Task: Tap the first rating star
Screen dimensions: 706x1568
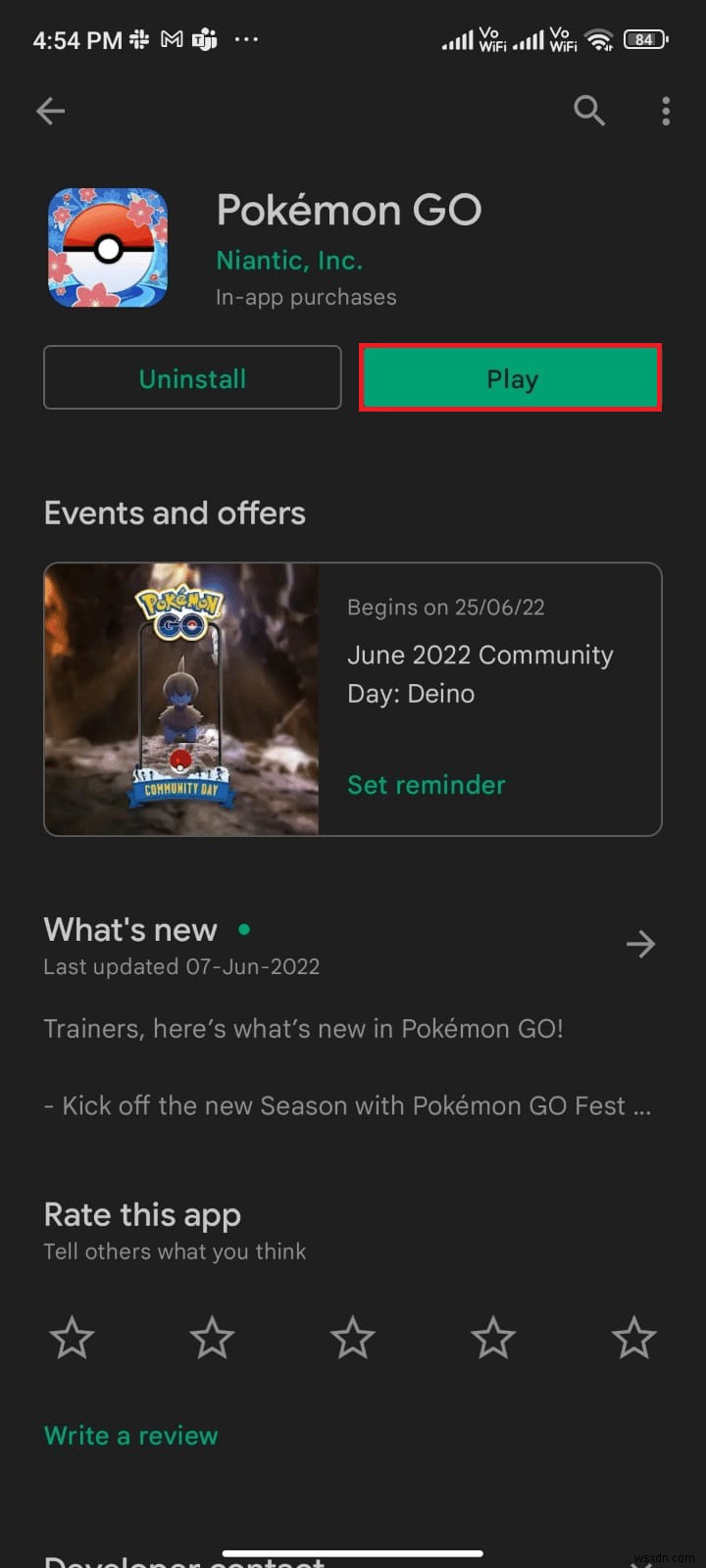Action: coord(72,1337)
